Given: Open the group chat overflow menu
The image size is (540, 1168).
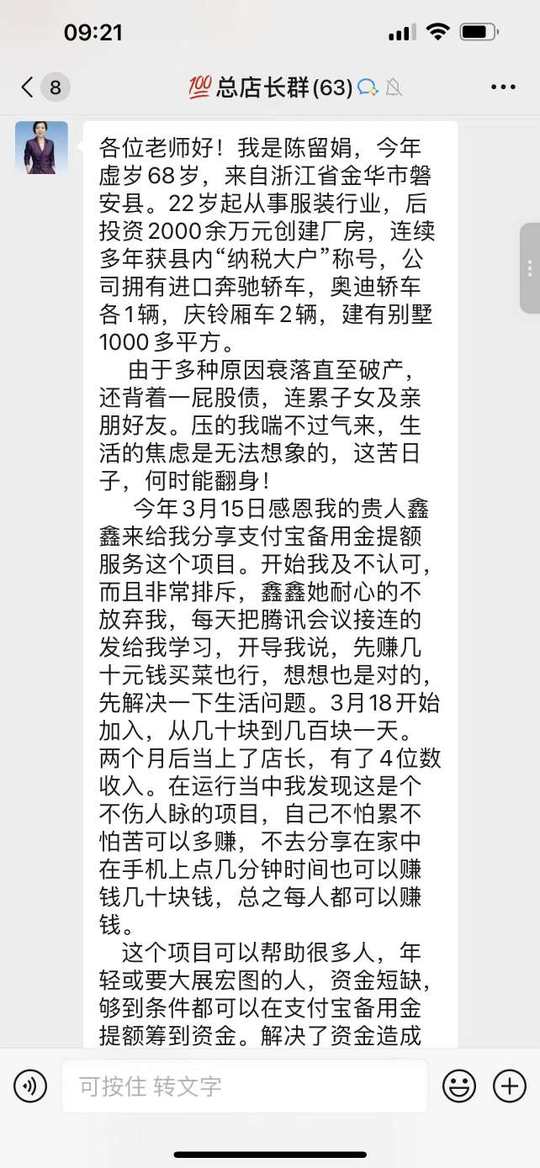Looking at the screenshot, I should click(x=504, y=88).
